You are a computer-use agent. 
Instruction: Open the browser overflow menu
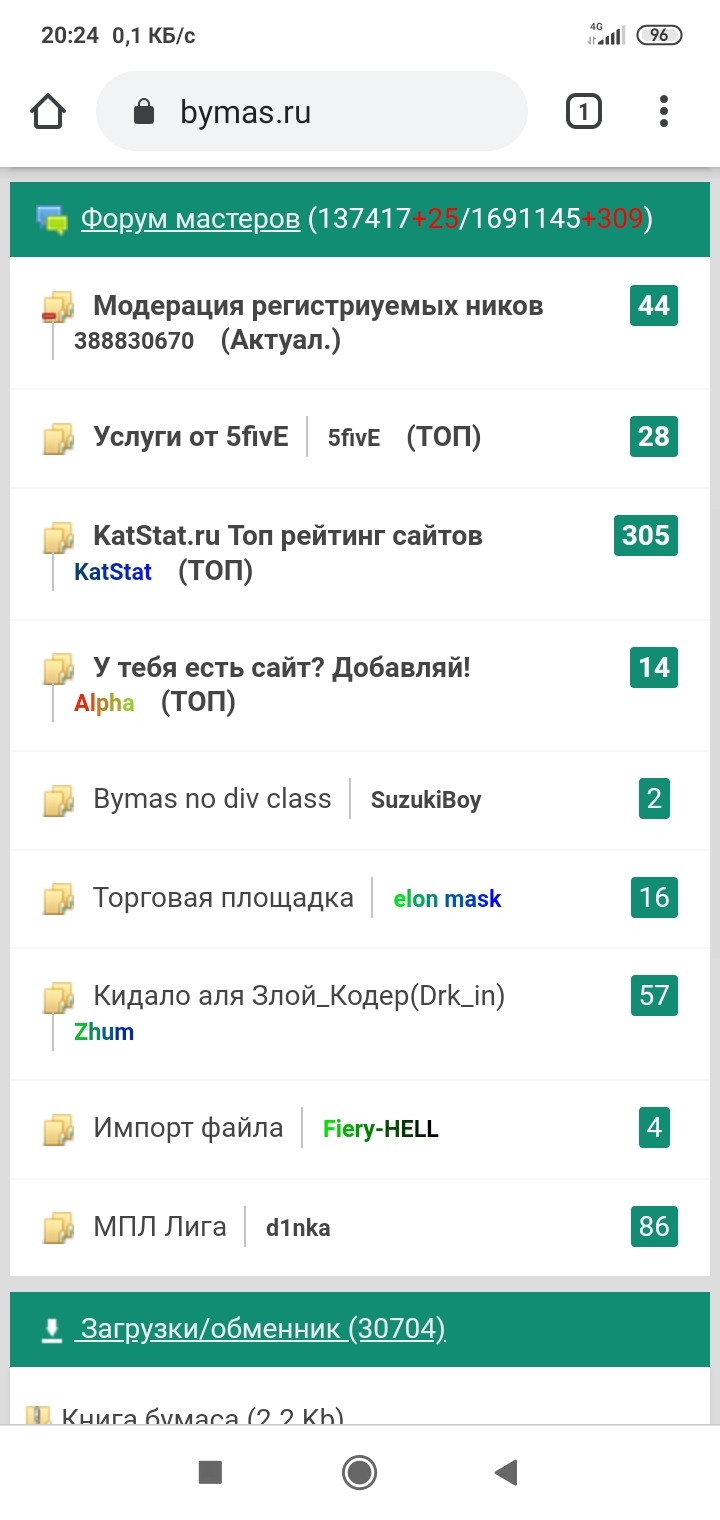[x=663, y=112]
